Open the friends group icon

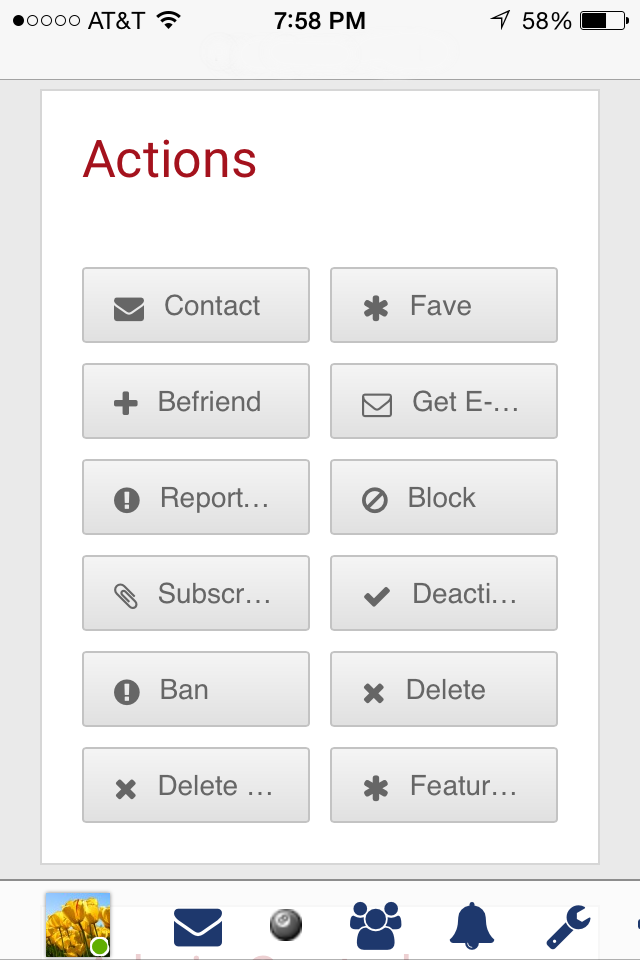[376, 925]
